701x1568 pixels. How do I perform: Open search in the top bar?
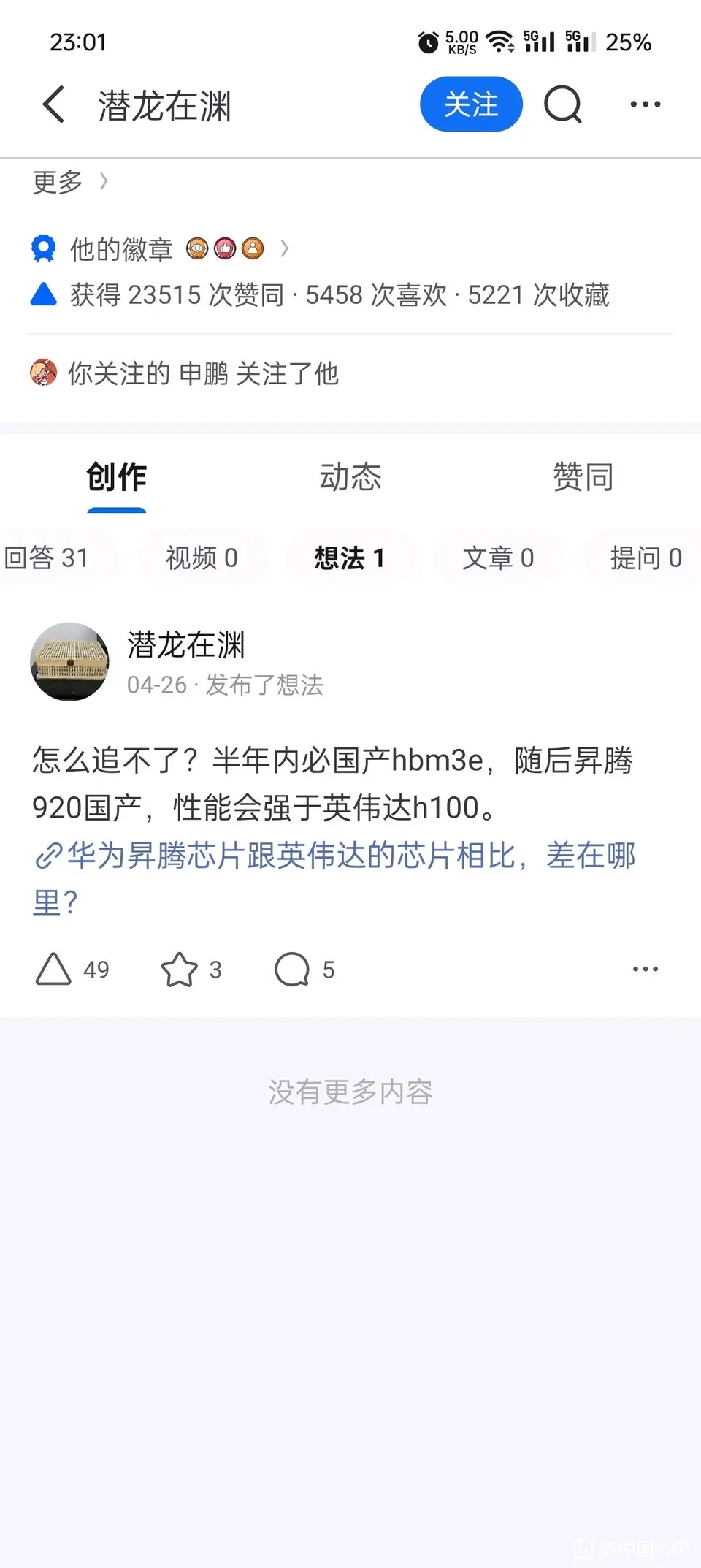pyautogui.click(x=562, y=104)
